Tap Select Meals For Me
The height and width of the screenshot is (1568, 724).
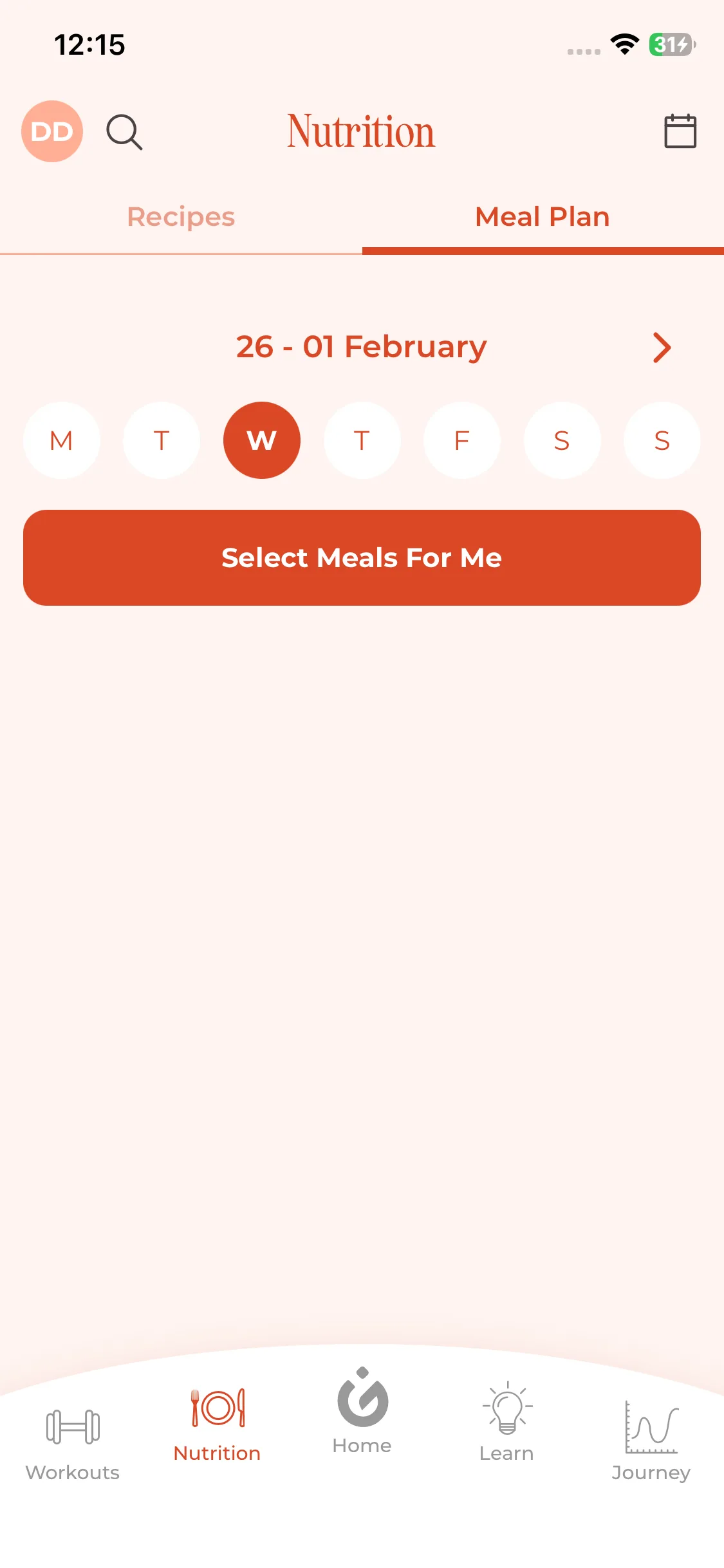click(x=362, y=557)
